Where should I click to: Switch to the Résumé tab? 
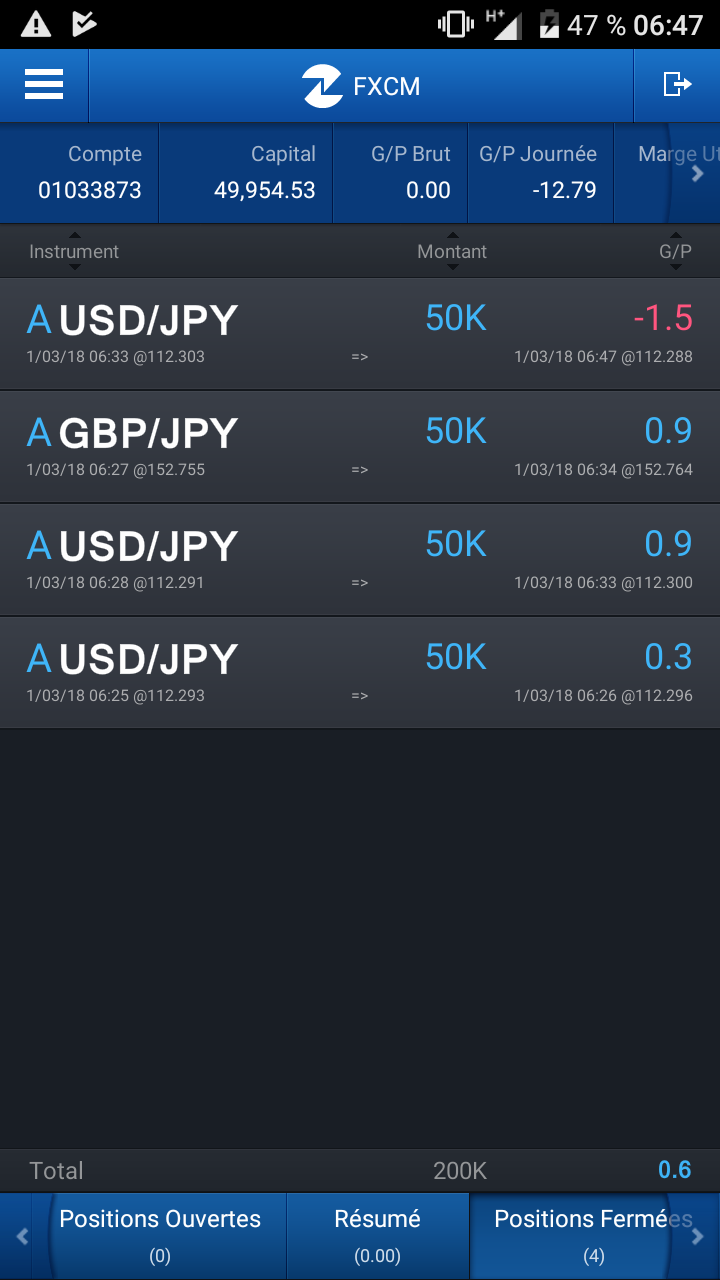(x=377, y=1235)
